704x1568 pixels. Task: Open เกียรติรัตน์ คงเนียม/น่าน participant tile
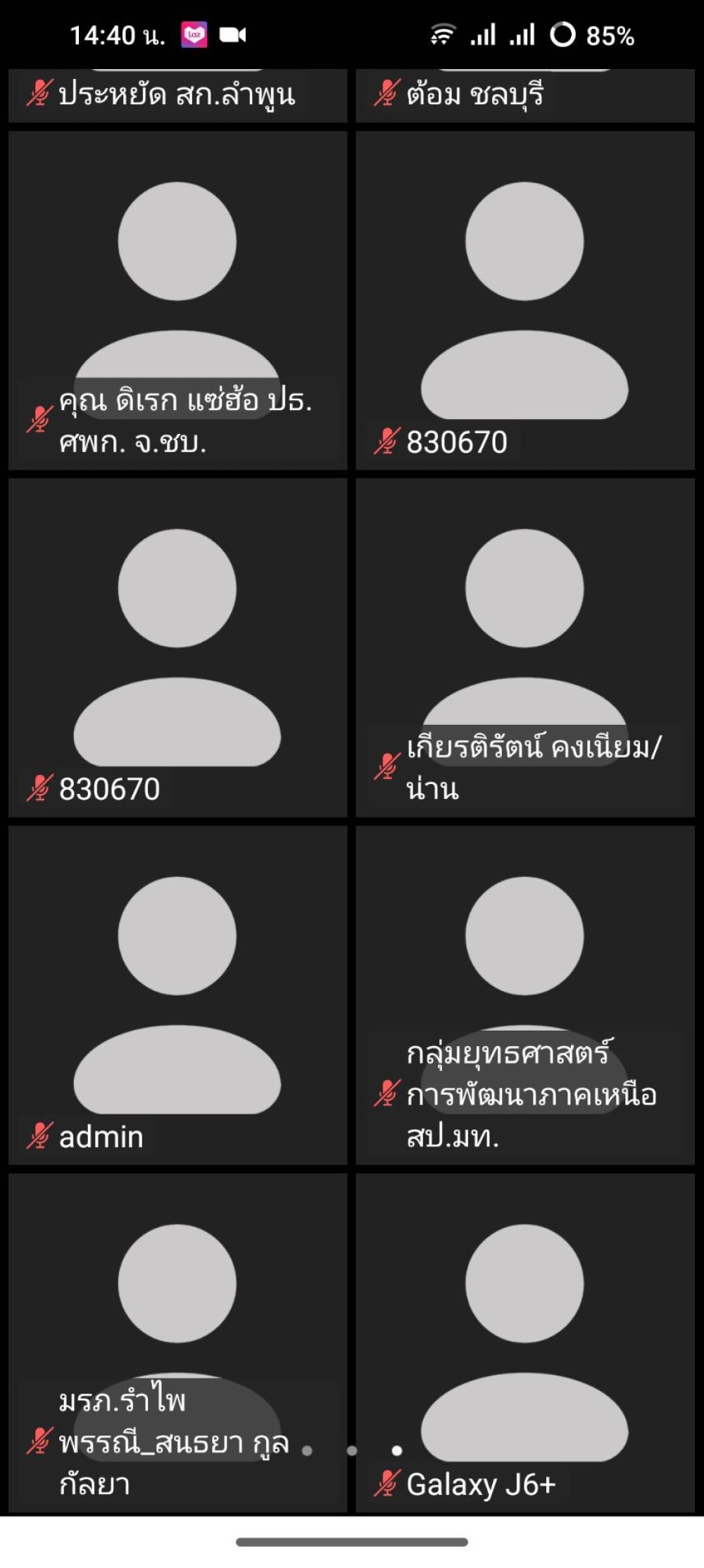tap(524, 647)
